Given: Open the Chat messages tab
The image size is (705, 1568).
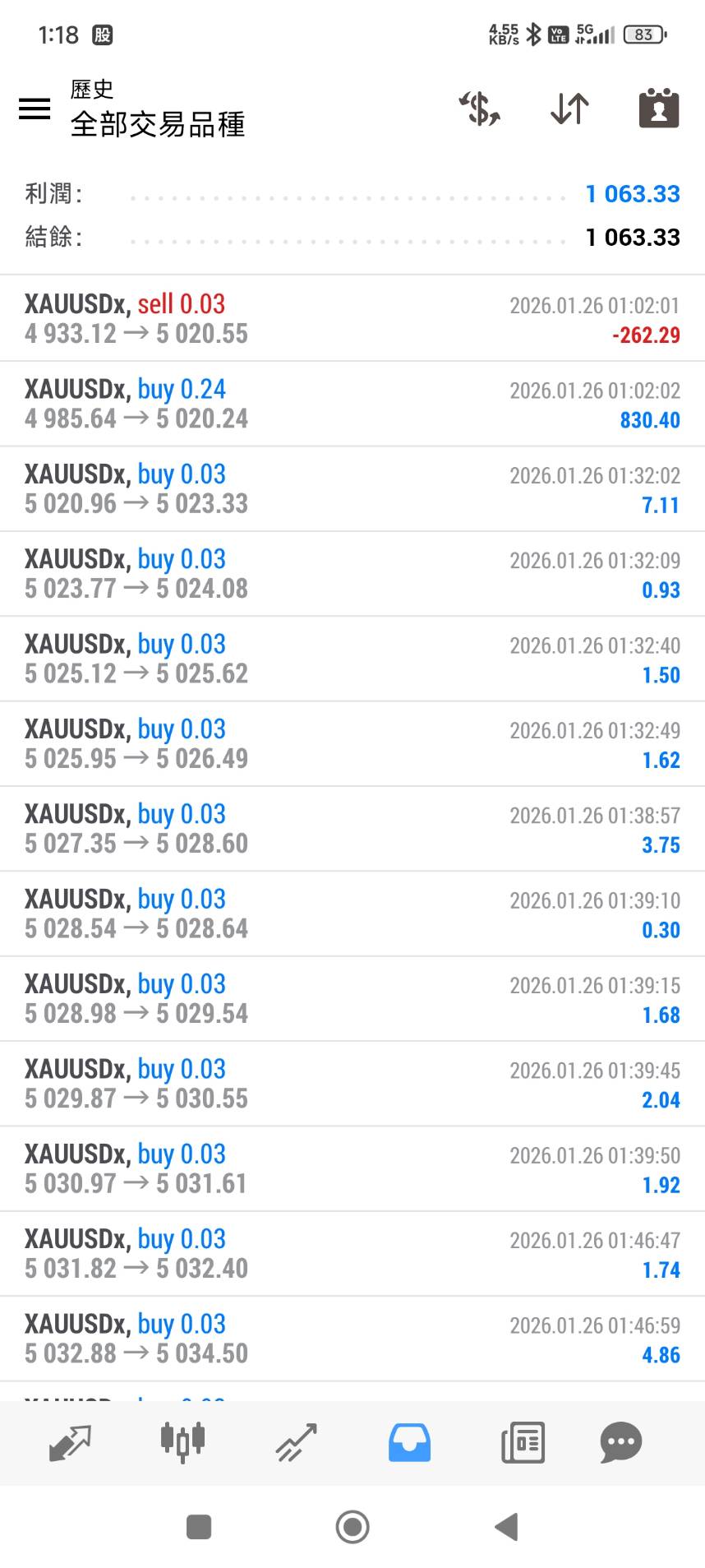Looking at the screenshot, I should coord(620,1442).
